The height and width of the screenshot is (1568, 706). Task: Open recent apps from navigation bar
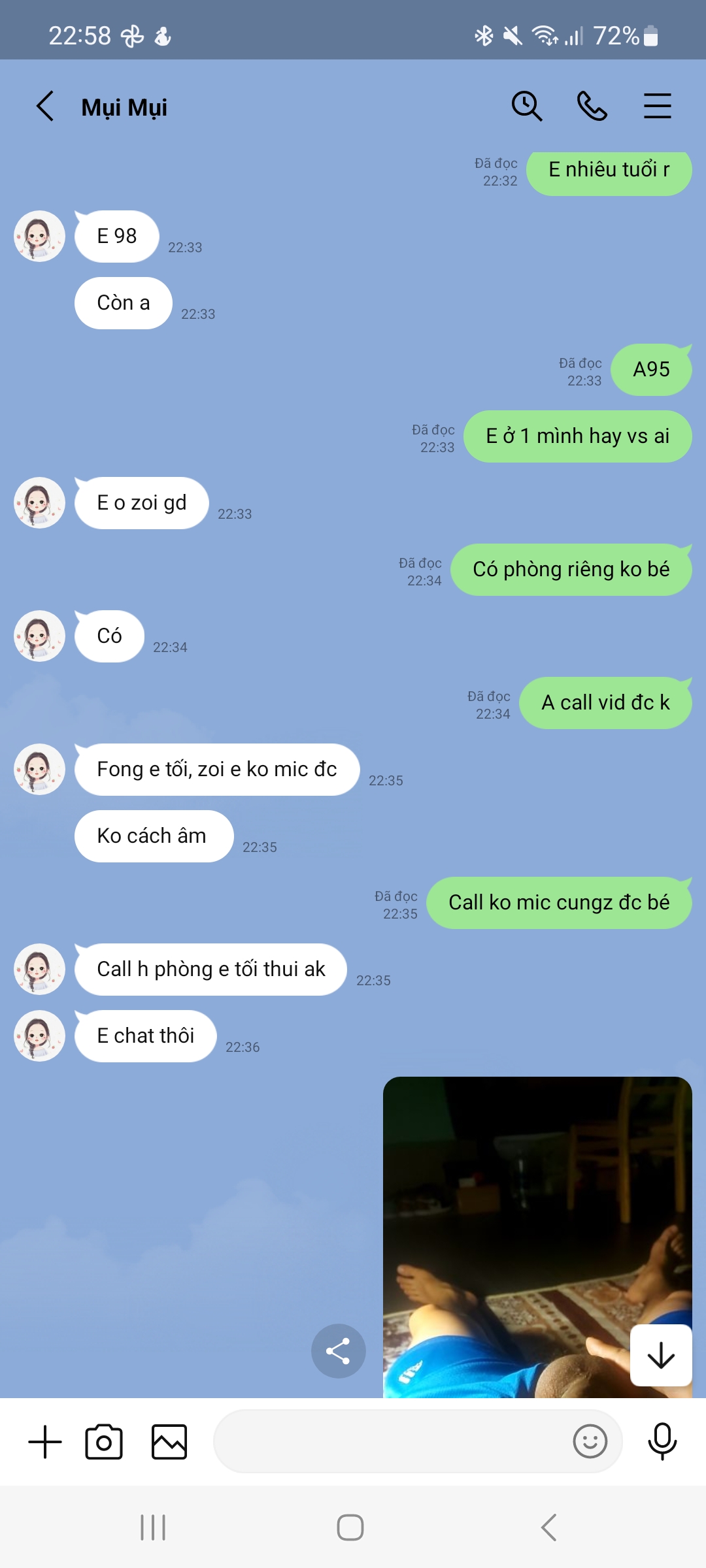point(153,1527)
